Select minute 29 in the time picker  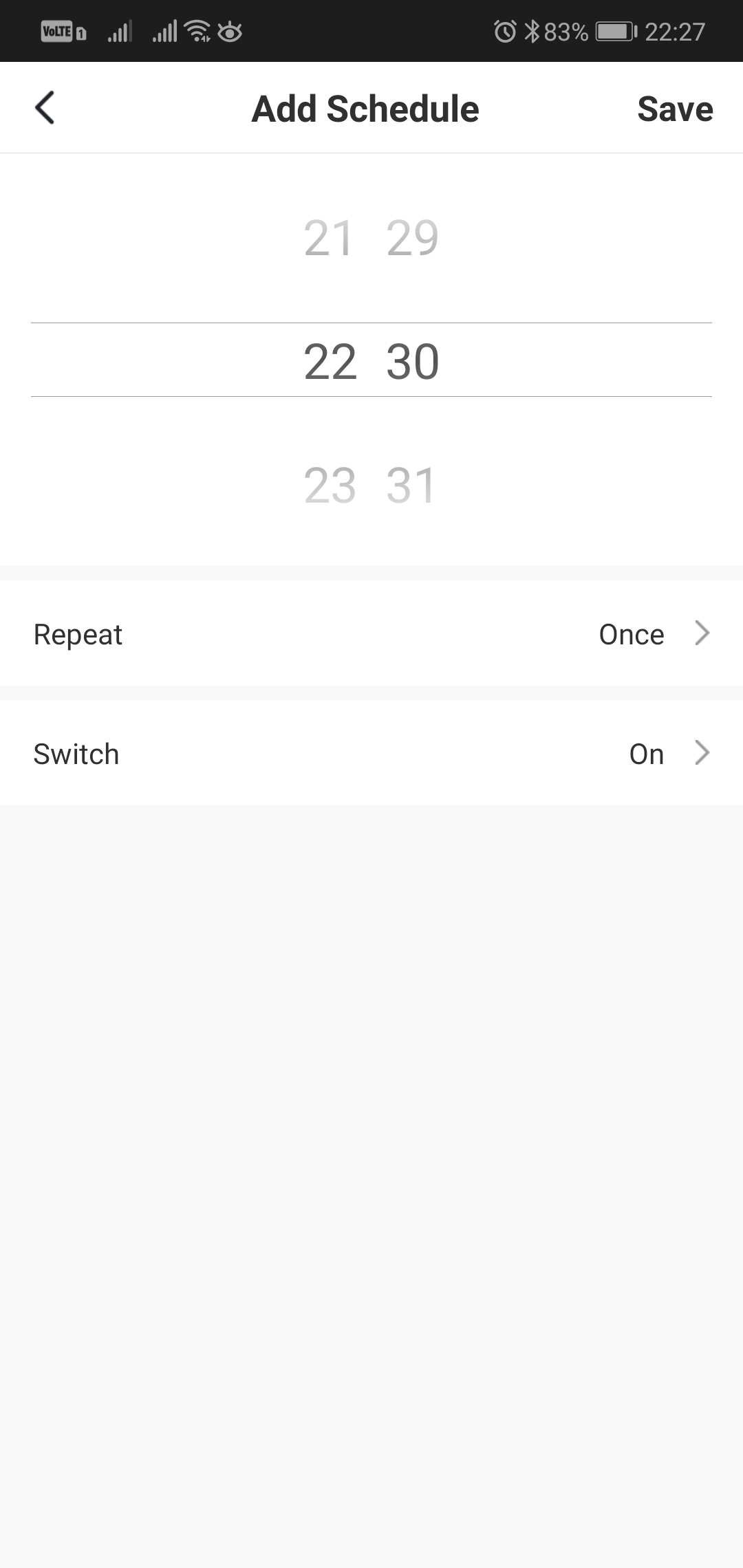tap(412, 238)
